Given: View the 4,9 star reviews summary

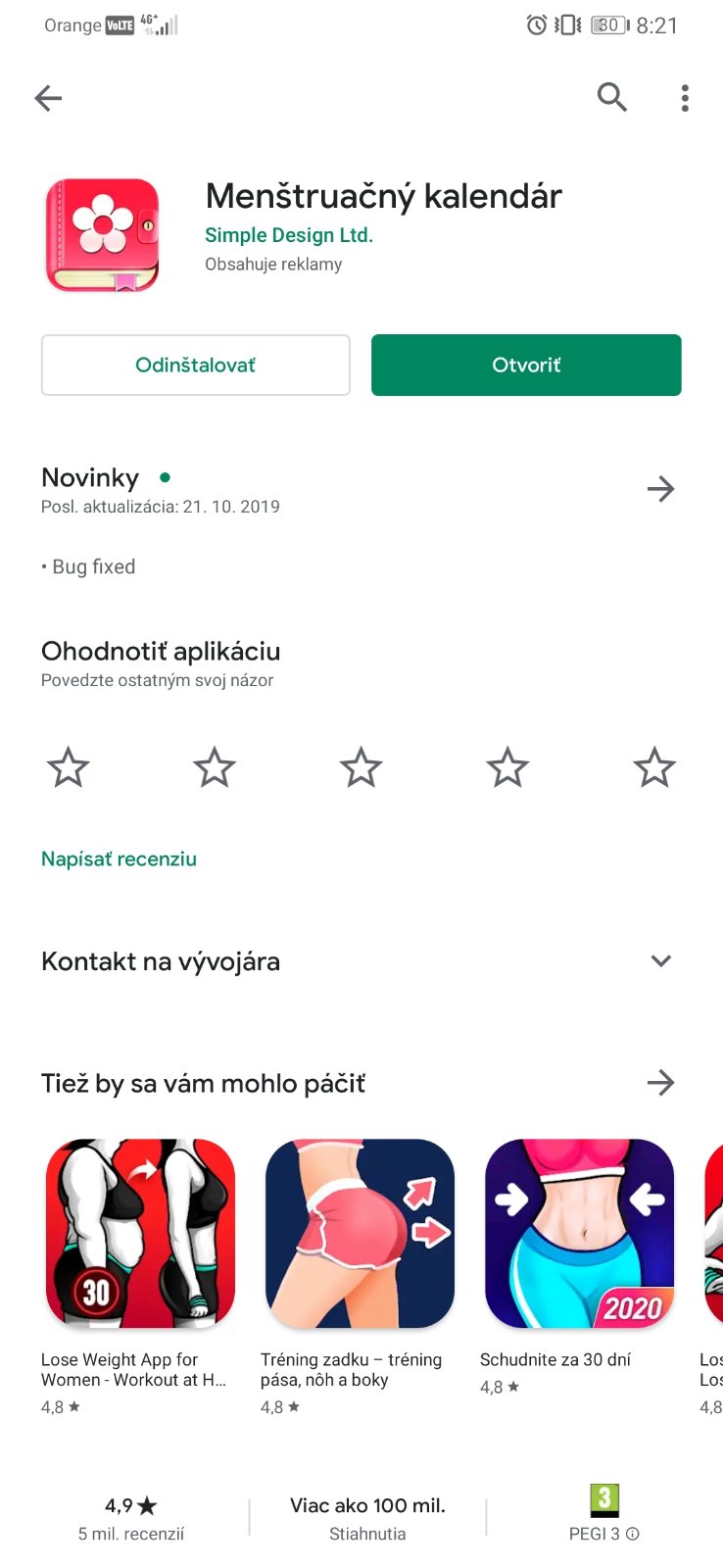Looking at the screenshot, I should click(131, 1518).
